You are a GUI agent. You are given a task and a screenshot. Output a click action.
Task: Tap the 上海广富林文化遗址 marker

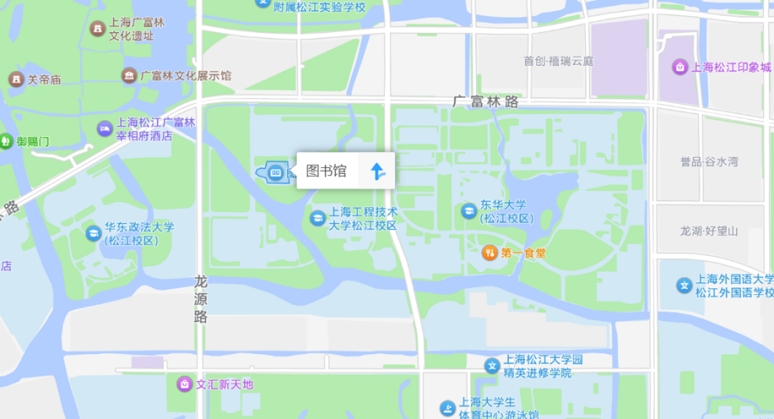pyautogui.click(x=97, y=29)
